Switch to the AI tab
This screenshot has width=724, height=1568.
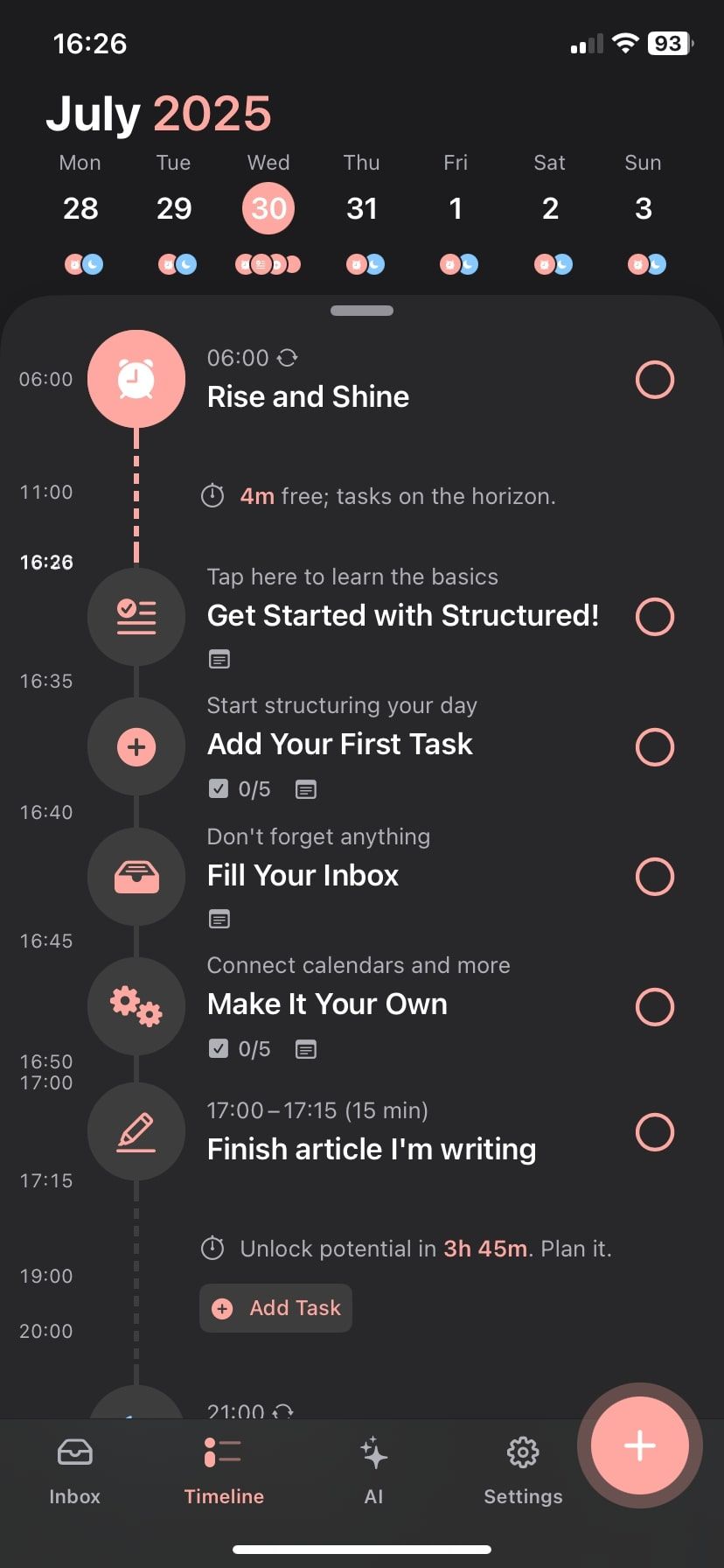373,1470
